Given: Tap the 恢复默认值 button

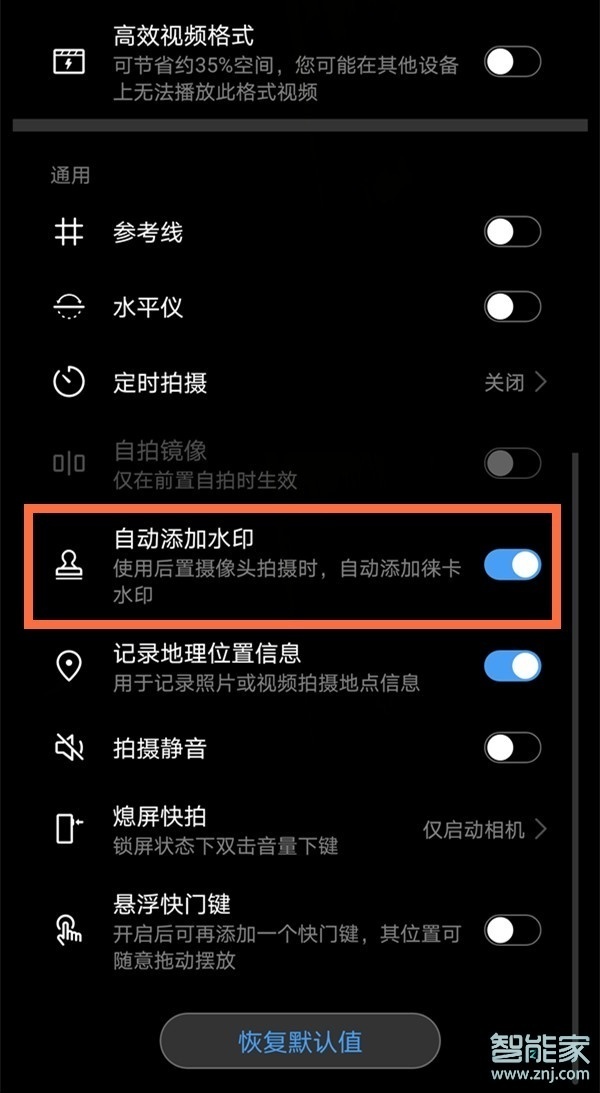Looking at the screenshot, I should [300, 1041].
